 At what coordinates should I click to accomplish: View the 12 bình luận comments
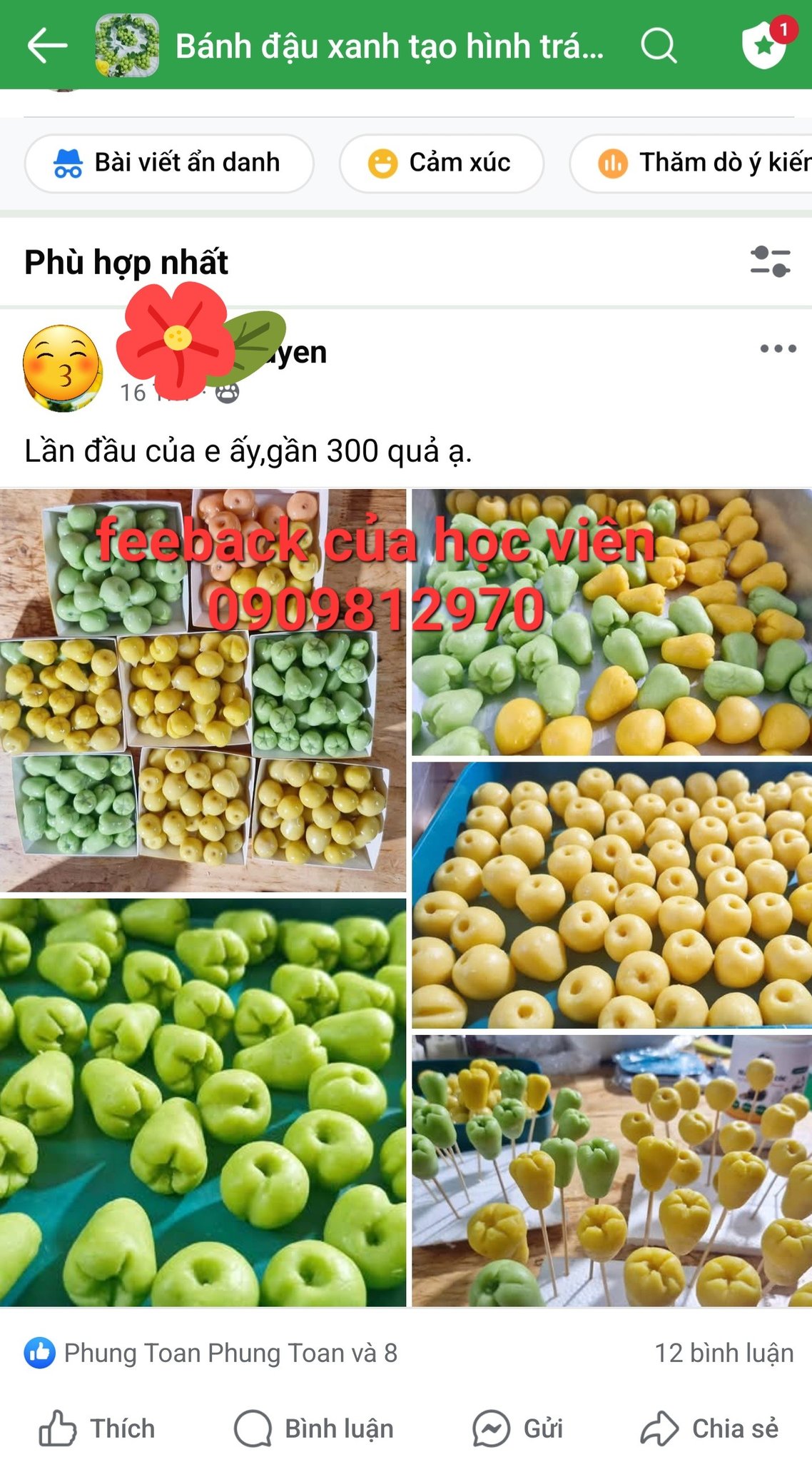click(724, 1353)
